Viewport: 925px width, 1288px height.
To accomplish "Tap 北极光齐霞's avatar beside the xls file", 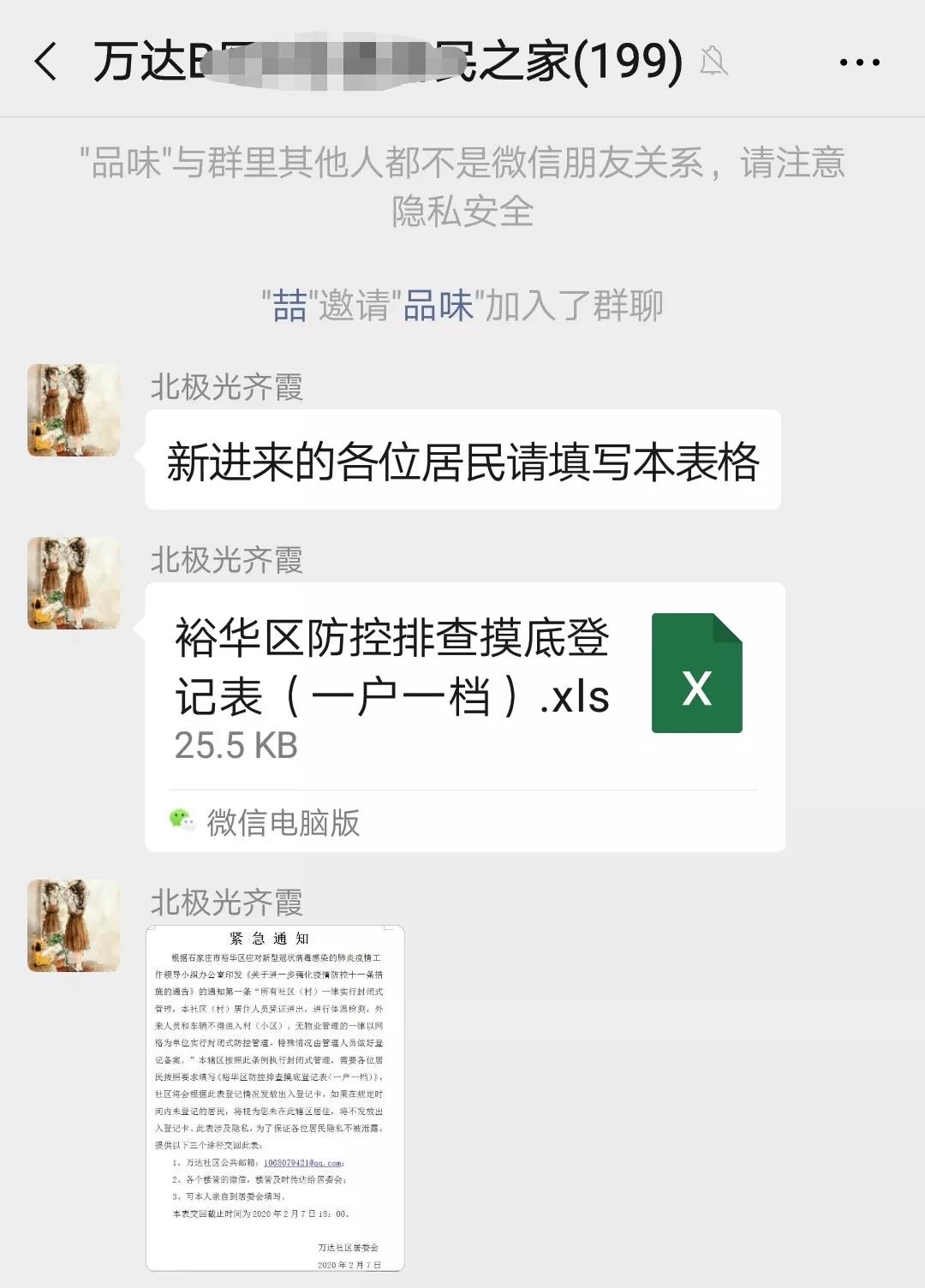I will coord(74,582).
